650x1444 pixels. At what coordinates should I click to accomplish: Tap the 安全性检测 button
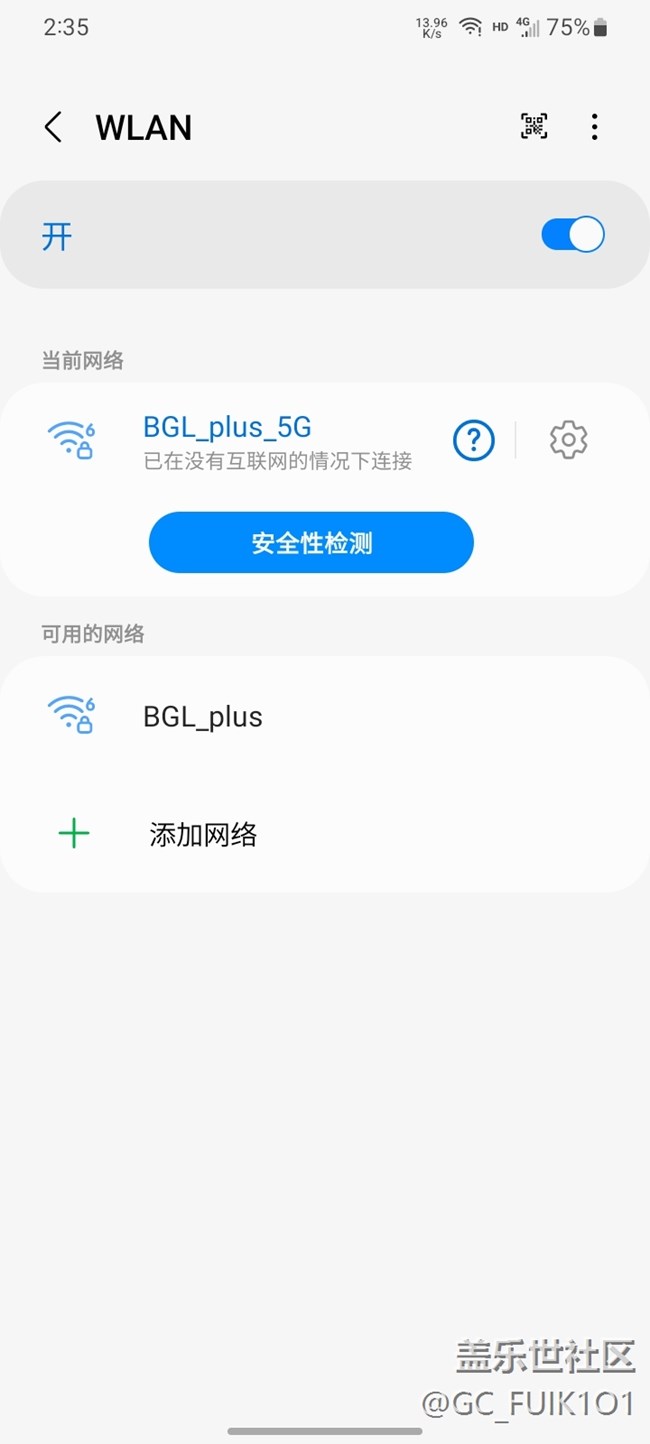(311, 543)
